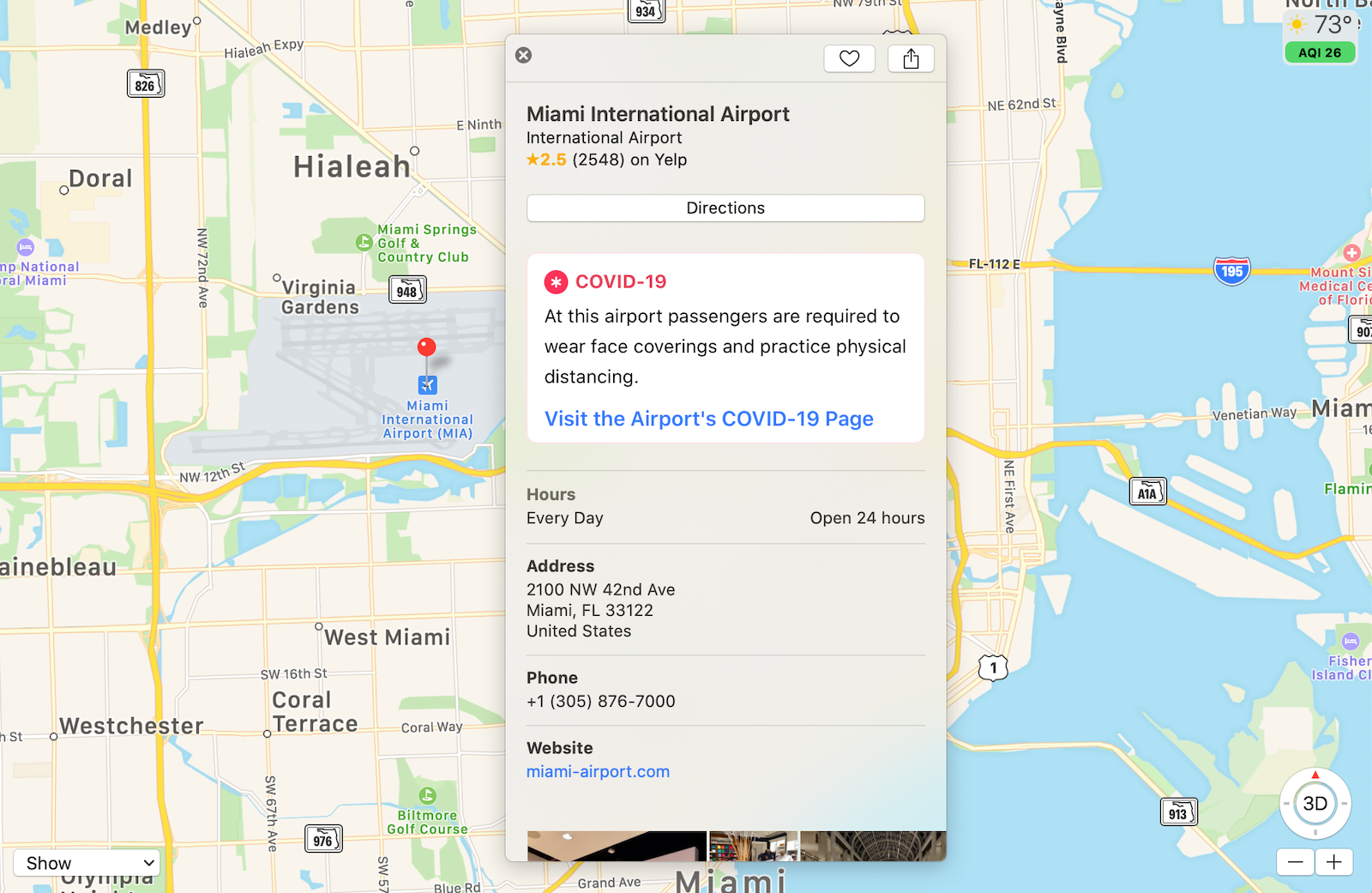The width and height of the screenshot is (1372, 893).
Task: Visit the Airport's COVID-19 Page
Action: pos(709,419)
